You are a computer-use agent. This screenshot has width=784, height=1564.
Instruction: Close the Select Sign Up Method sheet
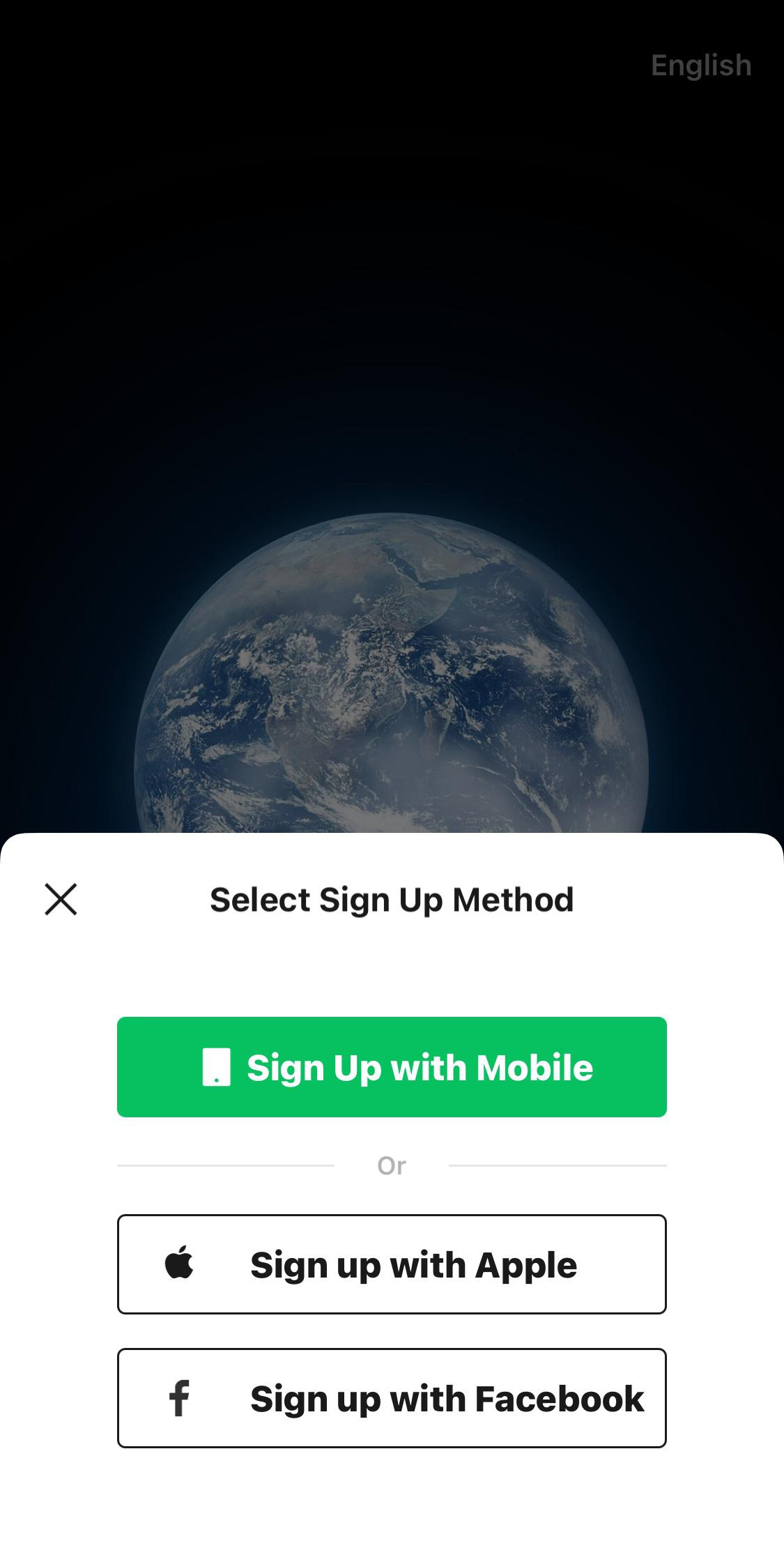61,899
